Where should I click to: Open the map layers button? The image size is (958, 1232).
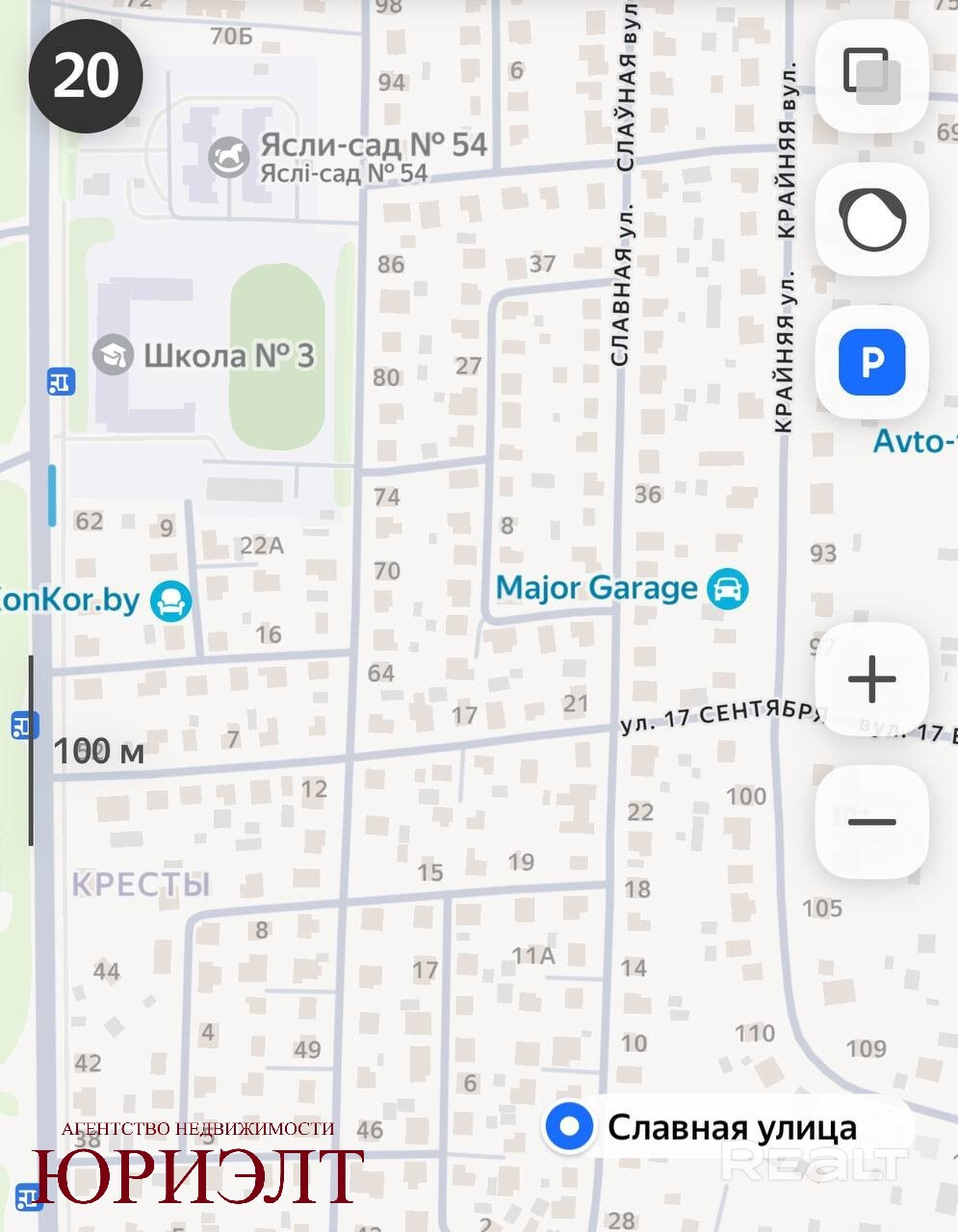[871, 76]
